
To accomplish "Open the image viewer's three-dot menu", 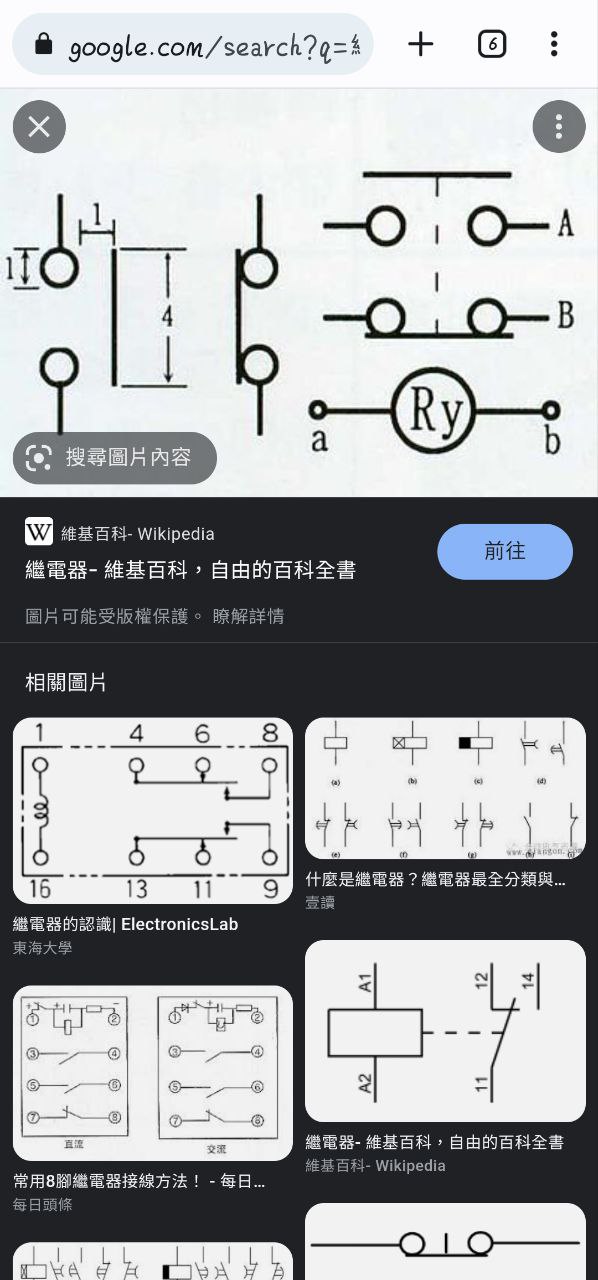I will click(558, 127).
